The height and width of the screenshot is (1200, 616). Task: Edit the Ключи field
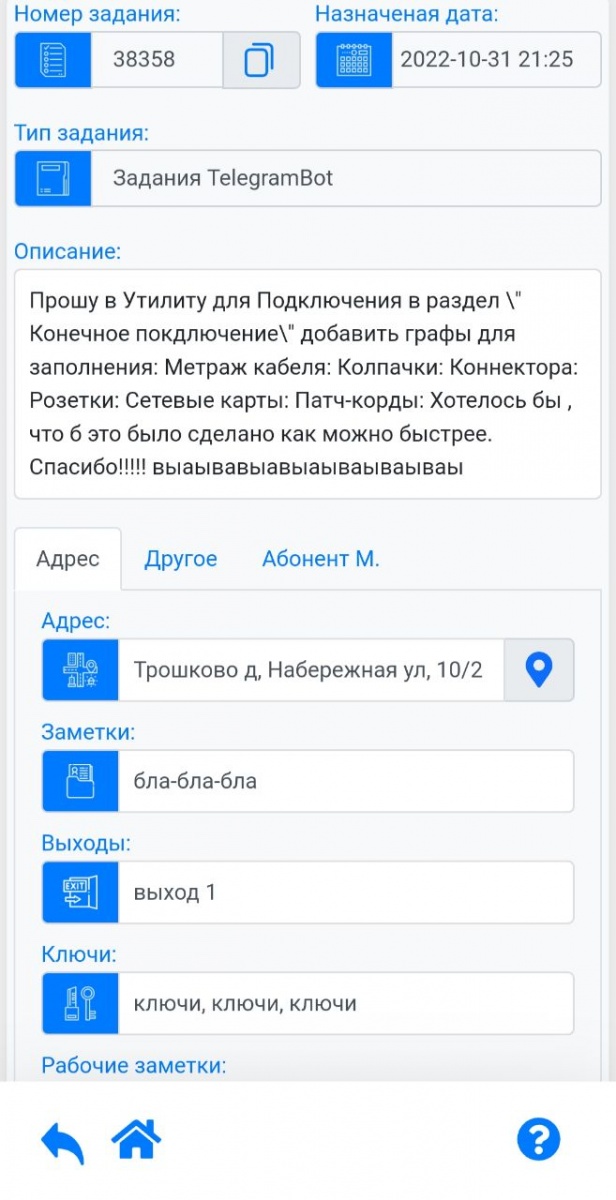(345, 1003)
